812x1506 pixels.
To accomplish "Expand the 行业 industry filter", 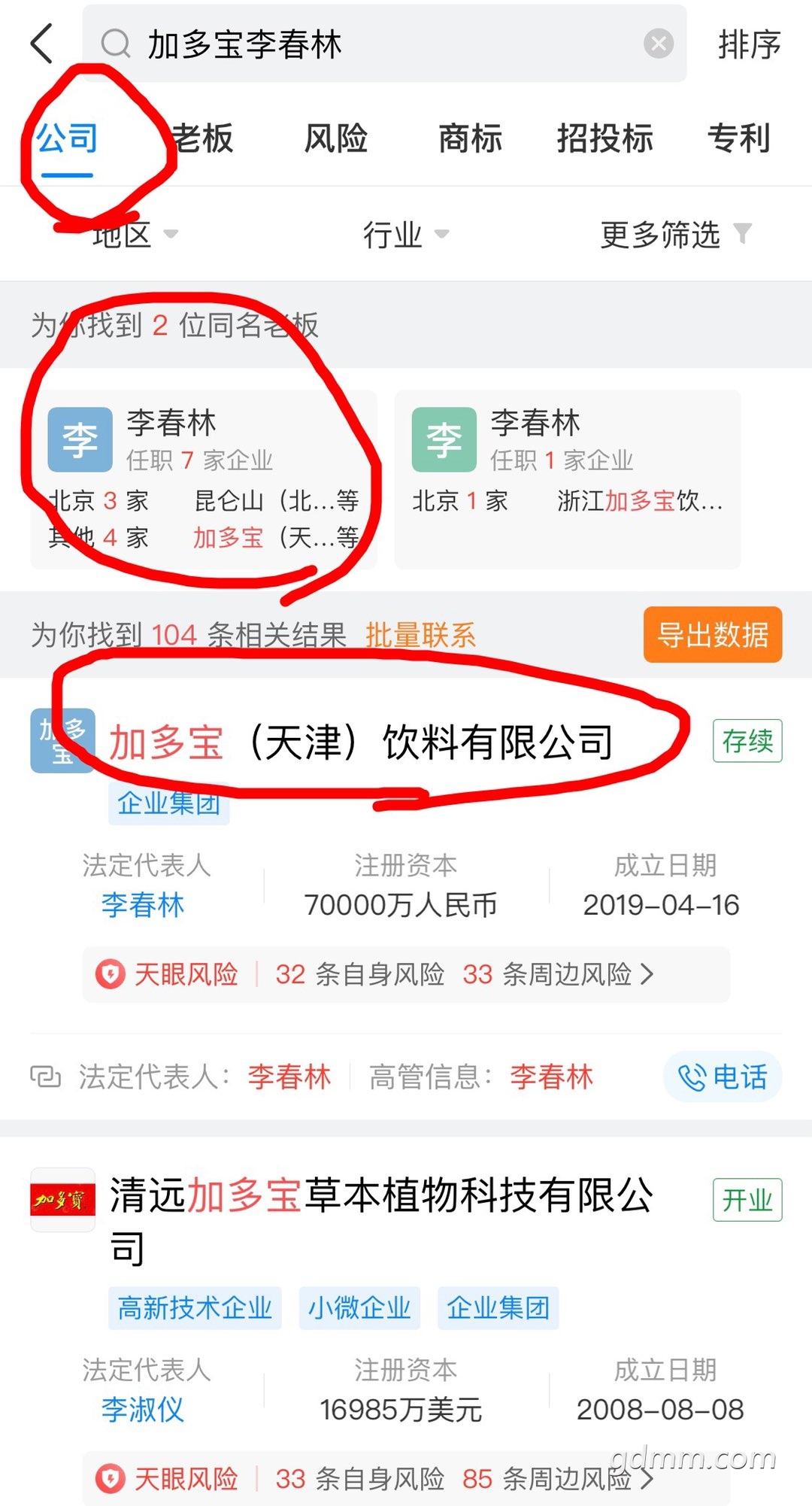I will [406, 235].
